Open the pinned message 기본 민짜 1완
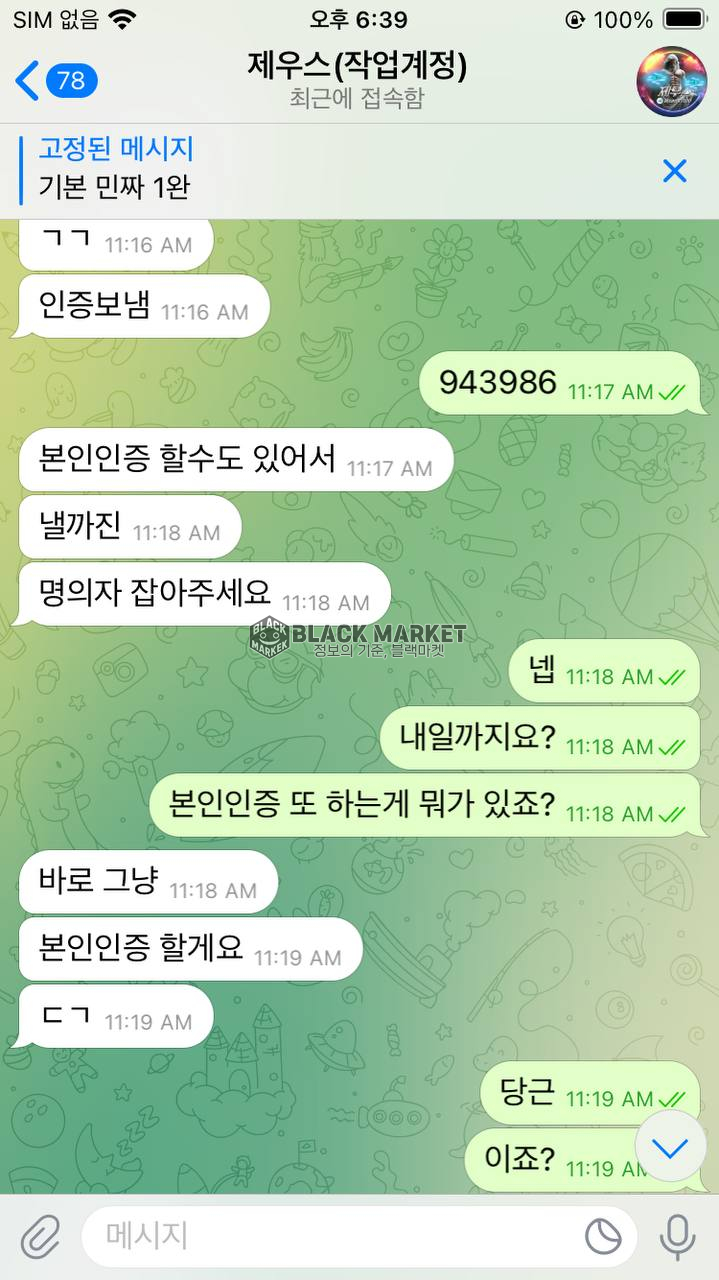 [x=300, y=169]
